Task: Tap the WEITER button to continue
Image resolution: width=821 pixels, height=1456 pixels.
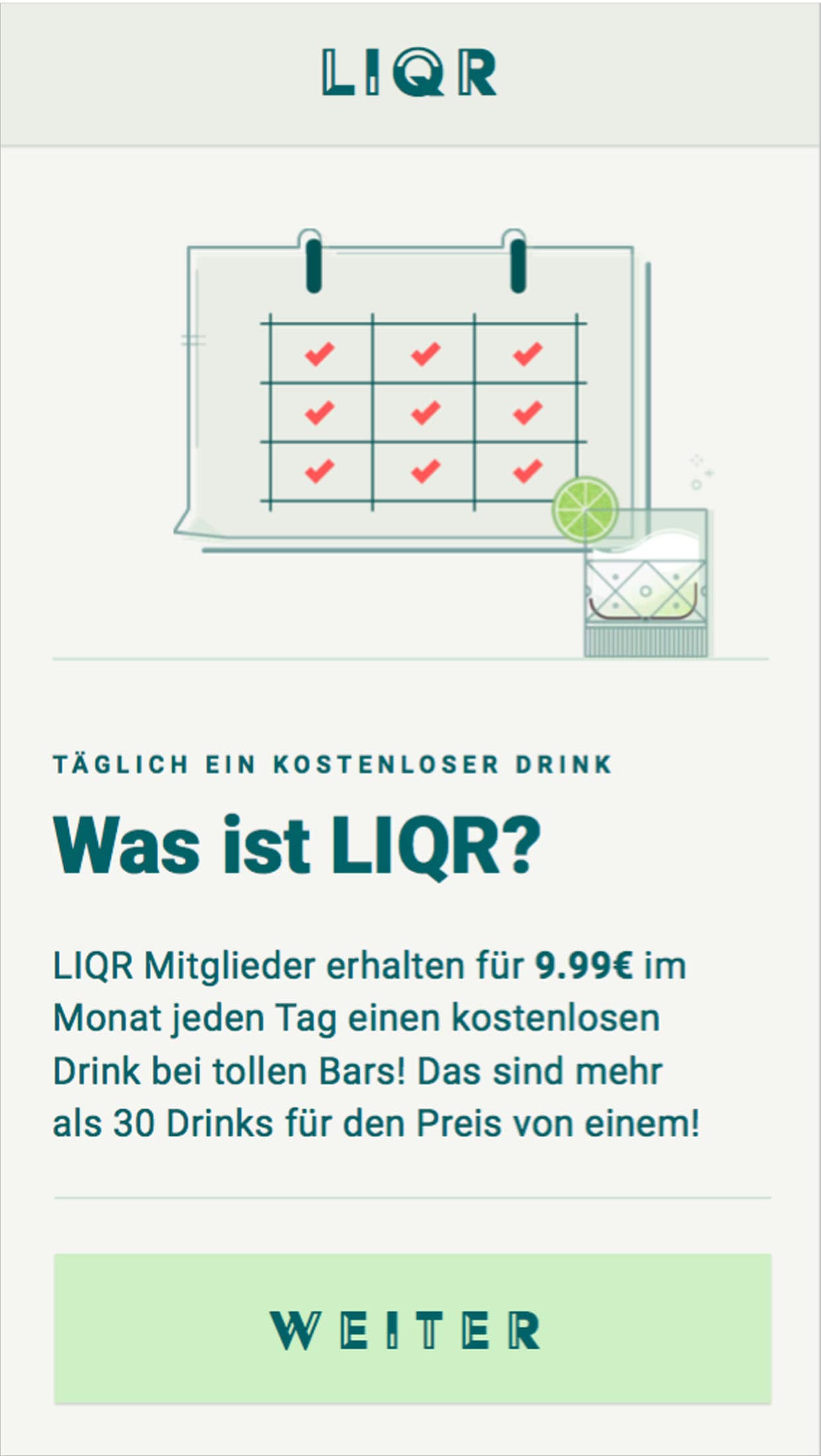Action: [x=412, y=1328]
